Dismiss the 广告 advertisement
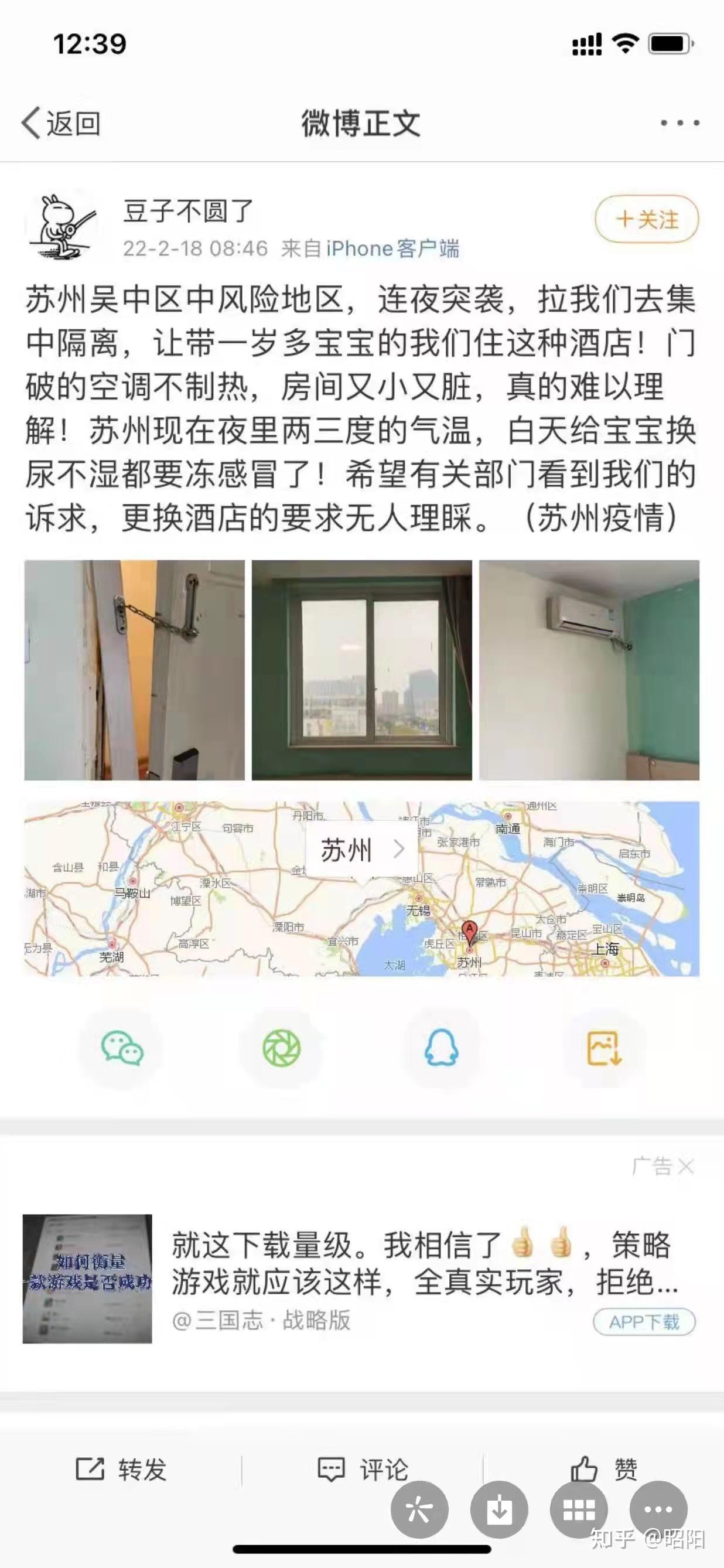The width and height of the screenshot is (724, 1568). click(x=685, y=1166)
